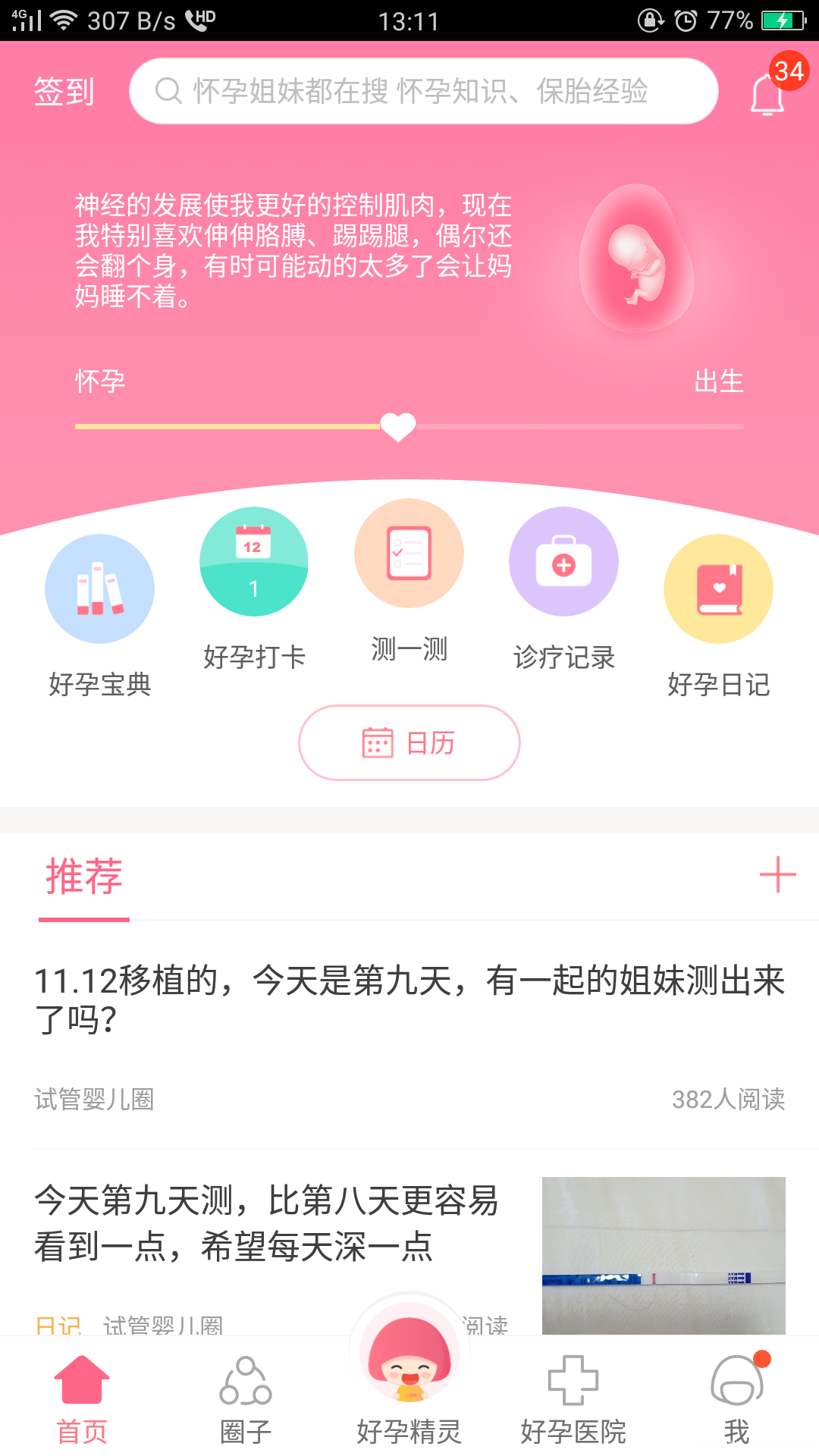Tap the pregnancy progress heart slider
The image size is (819, 1456).
tap(397, 427)
